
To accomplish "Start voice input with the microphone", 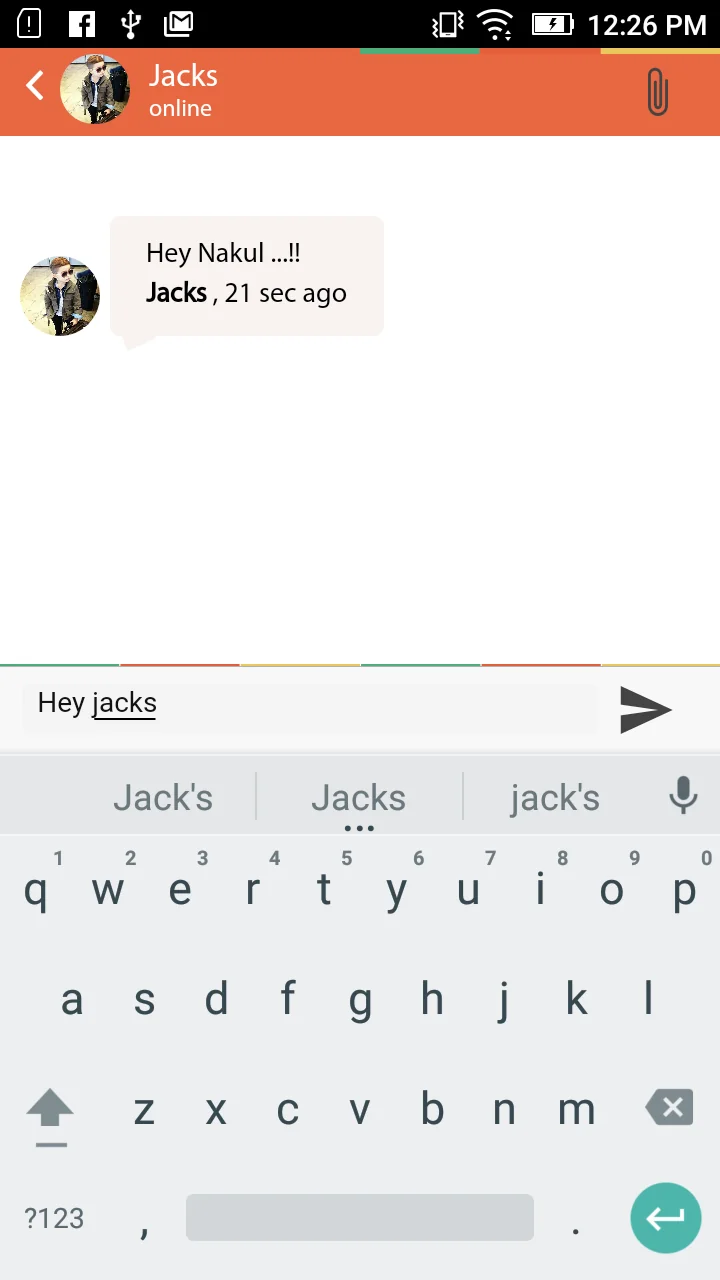I will pyautogui.click(x=683, y=796).
